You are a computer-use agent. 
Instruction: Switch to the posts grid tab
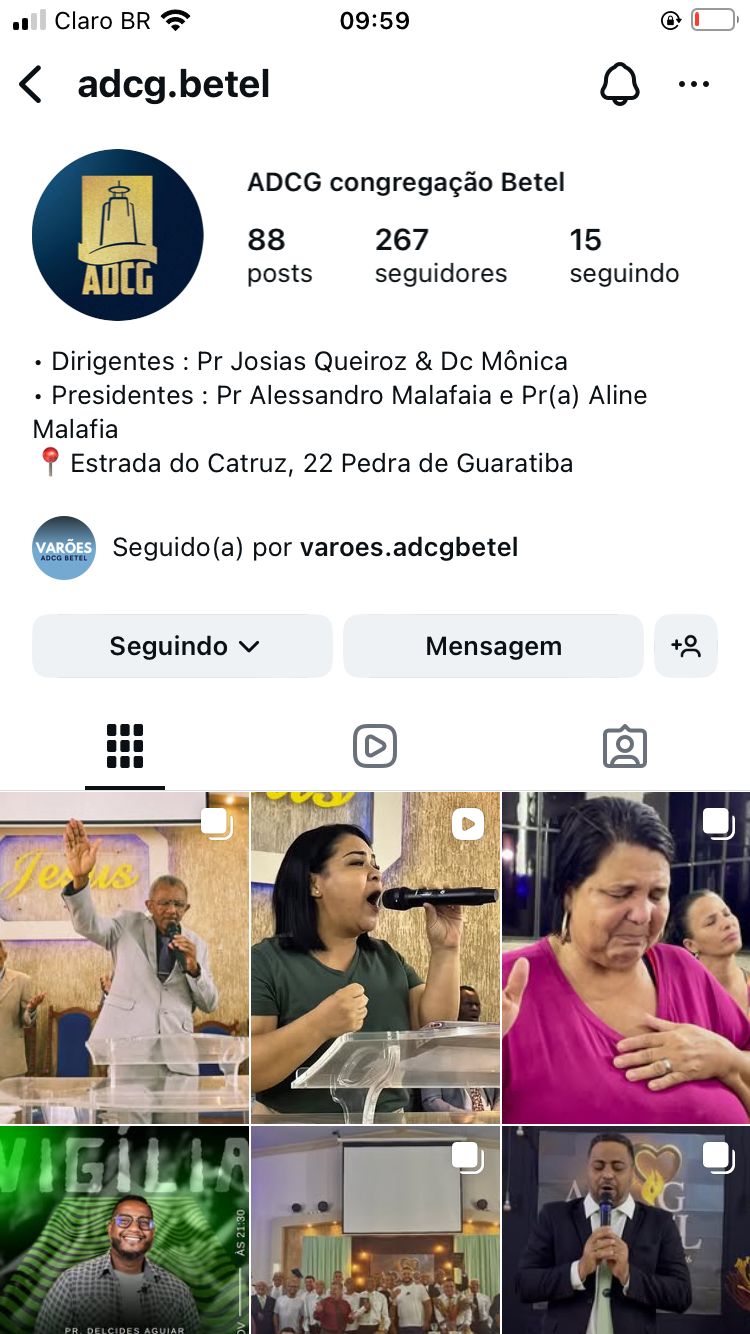(x=125, y=746)
